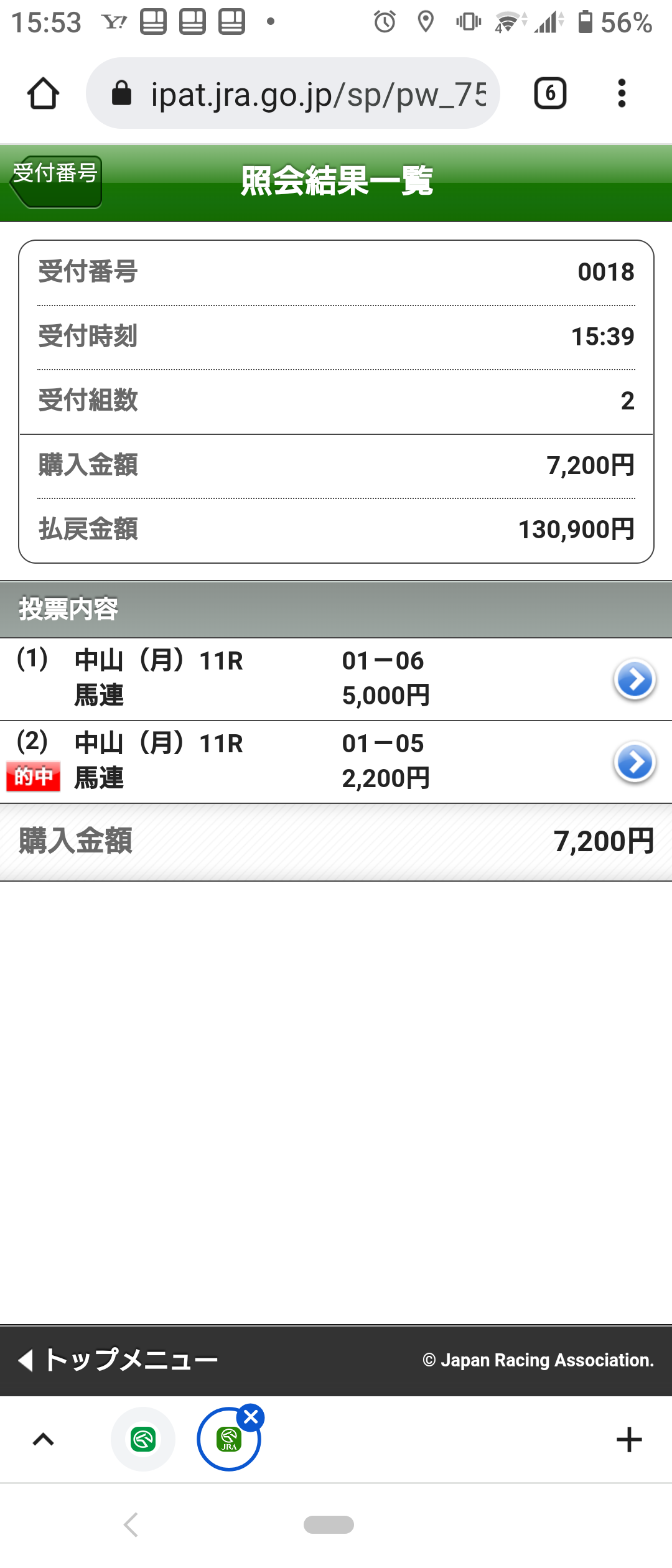Open browser home page
672x1568 pixels.
pyautogui.click(x=43, y=94)
